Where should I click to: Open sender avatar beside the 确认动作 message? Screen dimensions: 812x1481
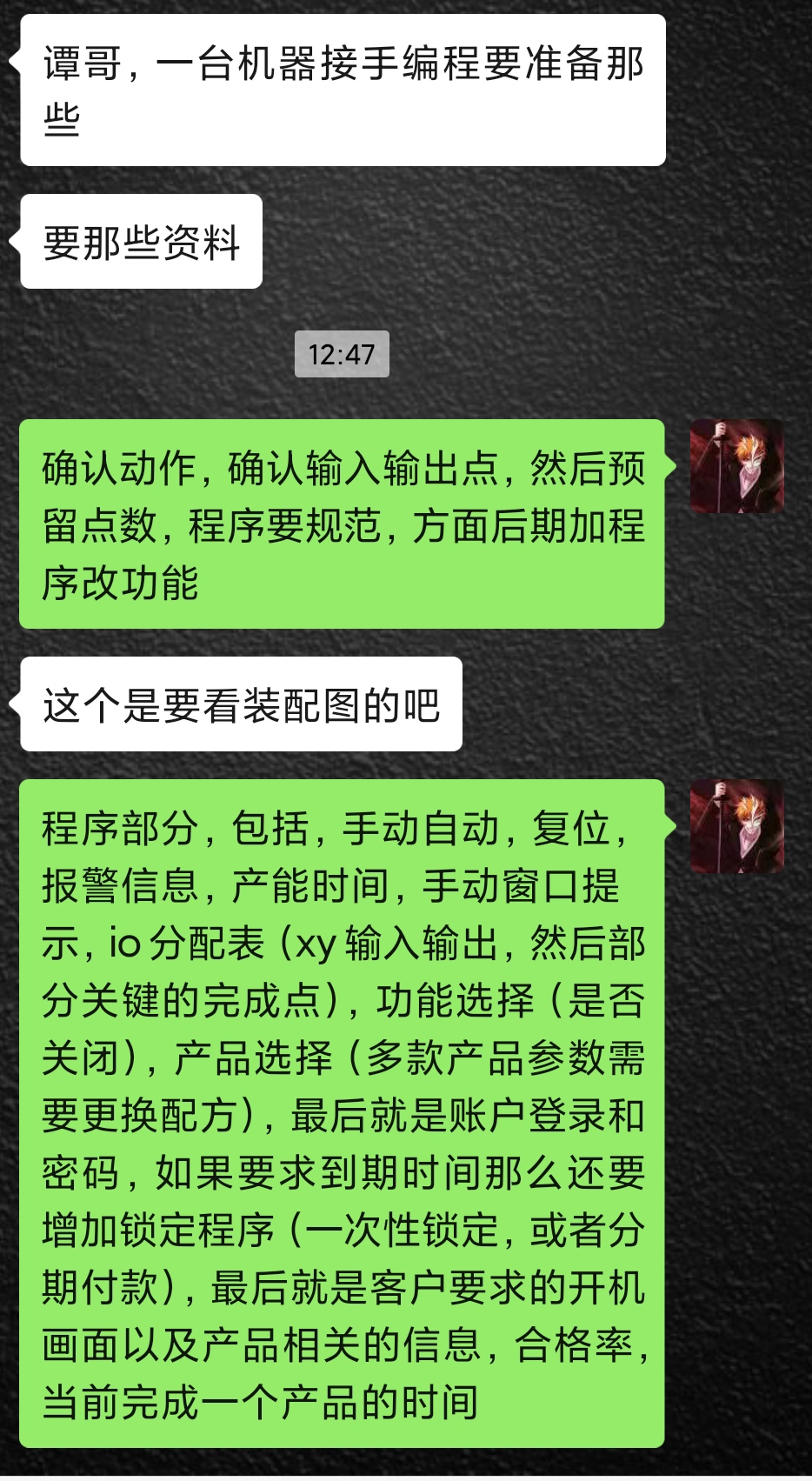(736, 466)
